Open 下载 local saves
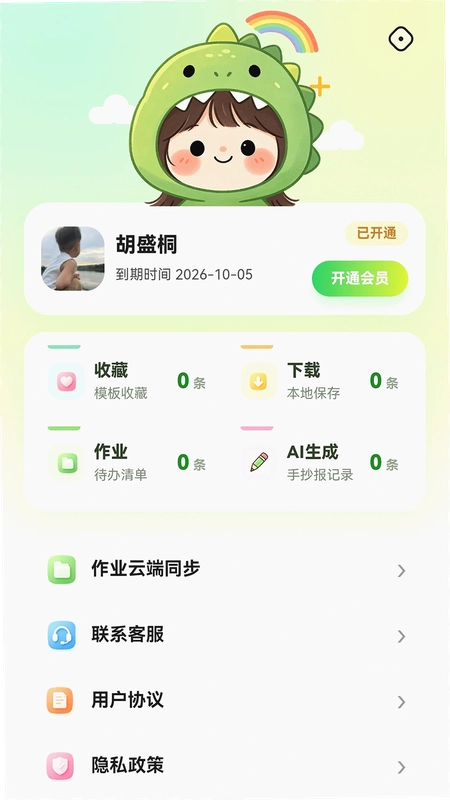 coord(320,381)
